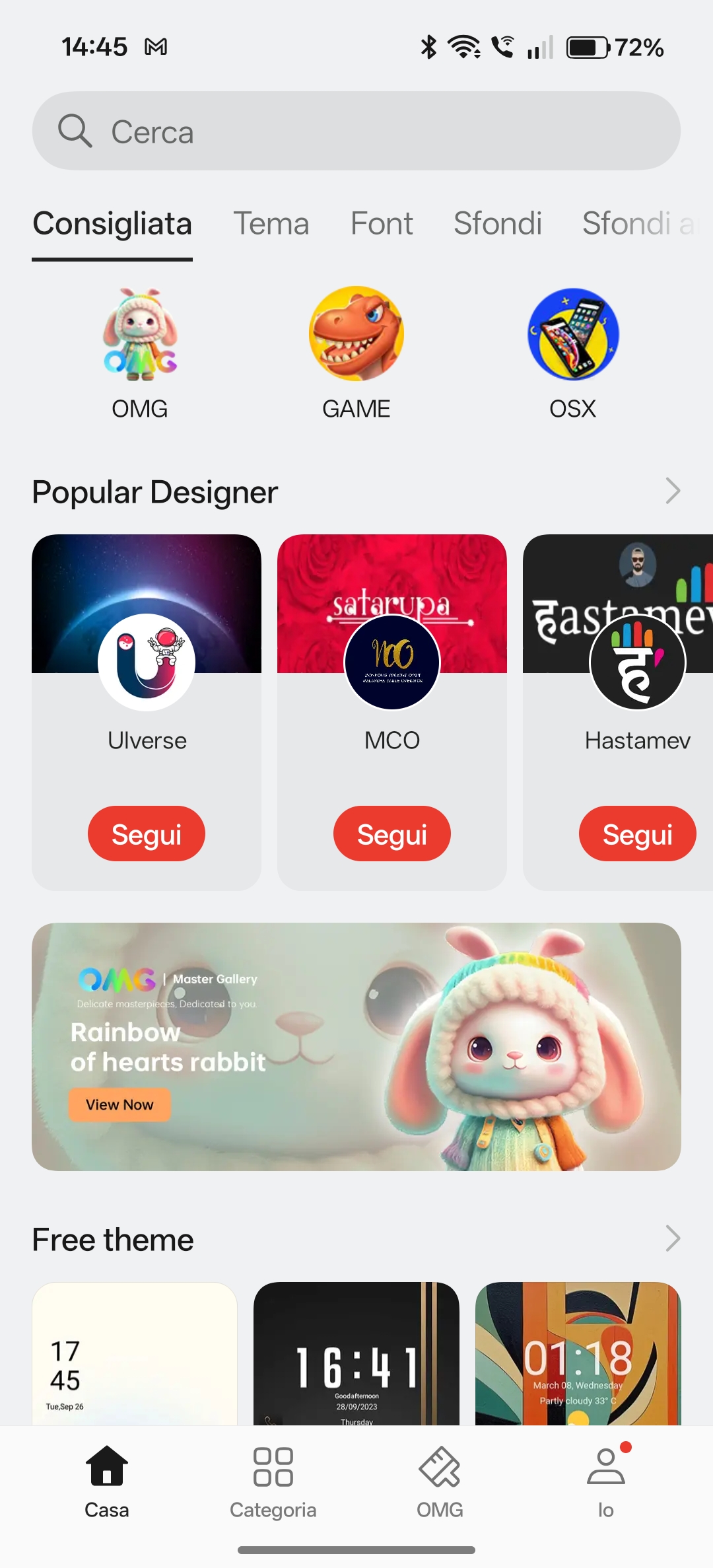The width and height of the screenshot is (713, 1568).
Task: Follow the UIverse designer
Action: (x=147, y=834)
